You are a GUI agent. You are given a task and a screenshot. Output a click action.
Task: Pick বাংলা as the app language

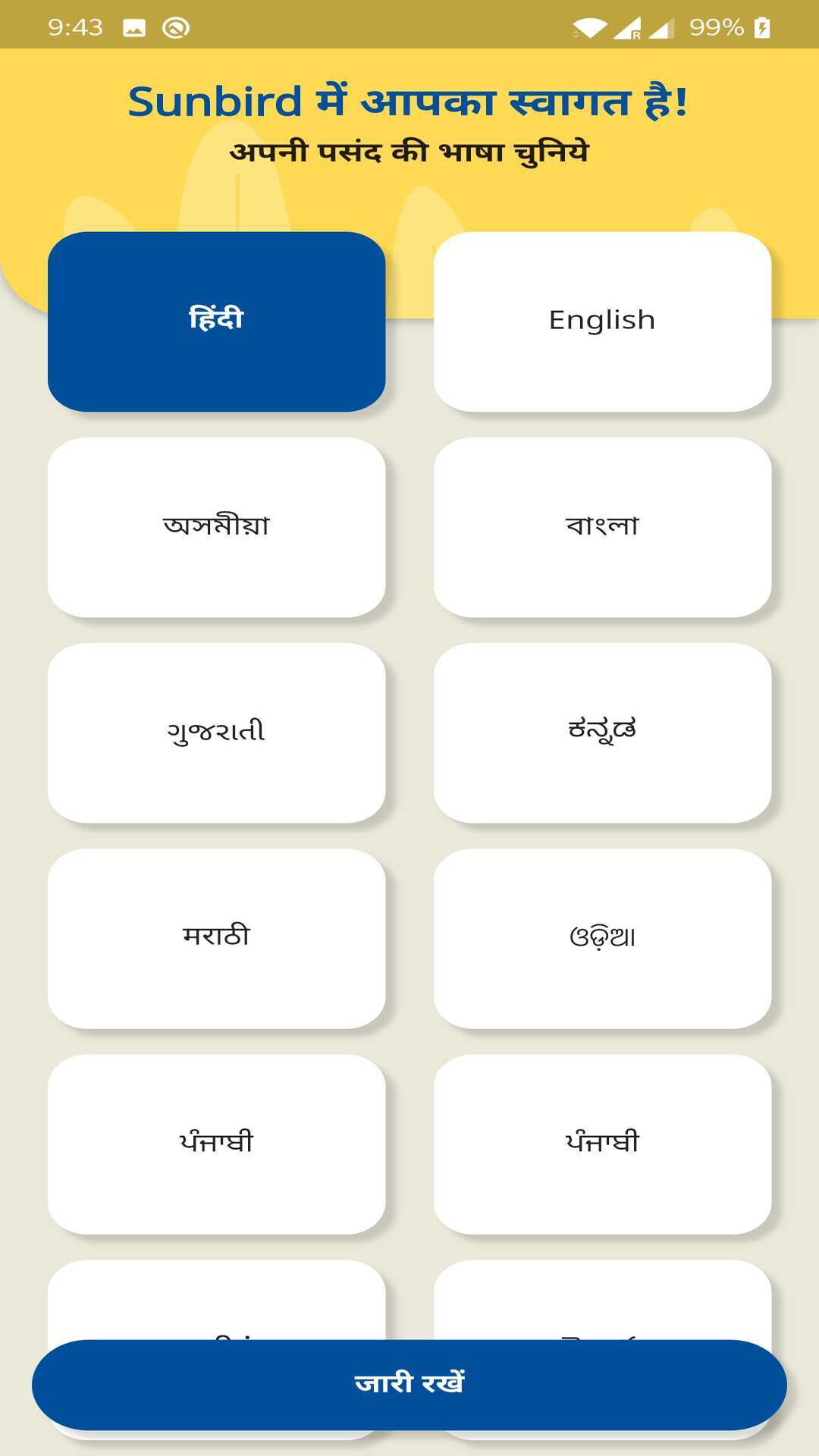[x=602, y=527]
